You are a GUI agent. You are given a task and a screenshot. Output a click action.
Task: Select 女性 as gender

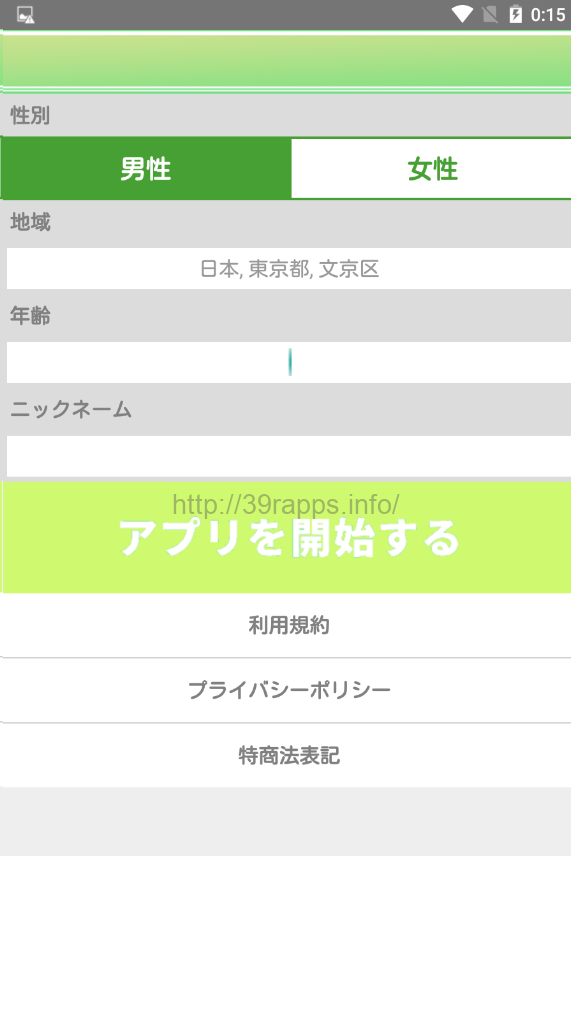click(431, 169)
